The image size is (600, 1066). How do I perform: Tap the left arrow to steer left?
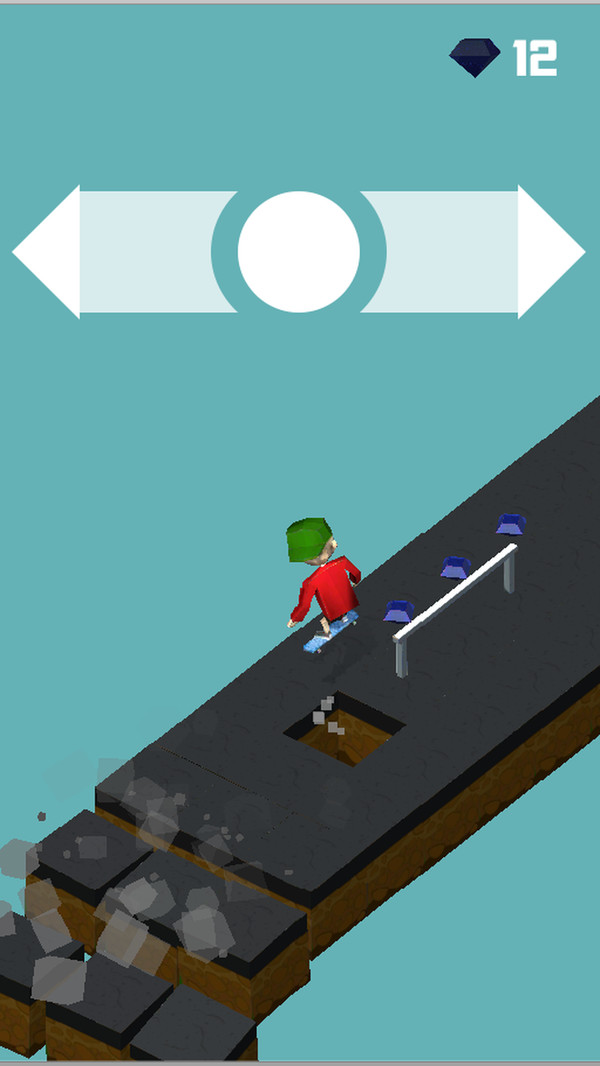(50, 252)
